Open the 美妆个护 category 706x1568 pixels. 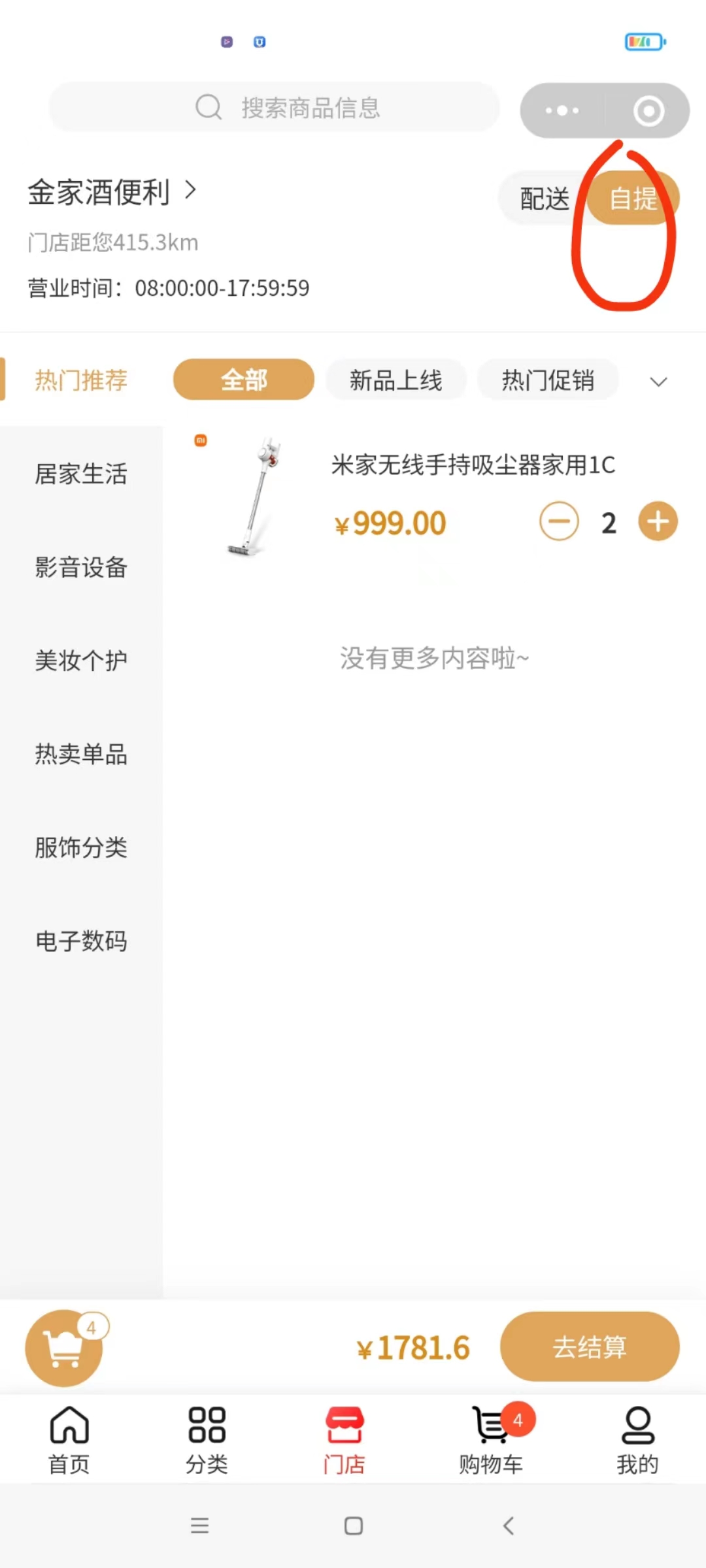pyautogui.click(x=81, y=661)
